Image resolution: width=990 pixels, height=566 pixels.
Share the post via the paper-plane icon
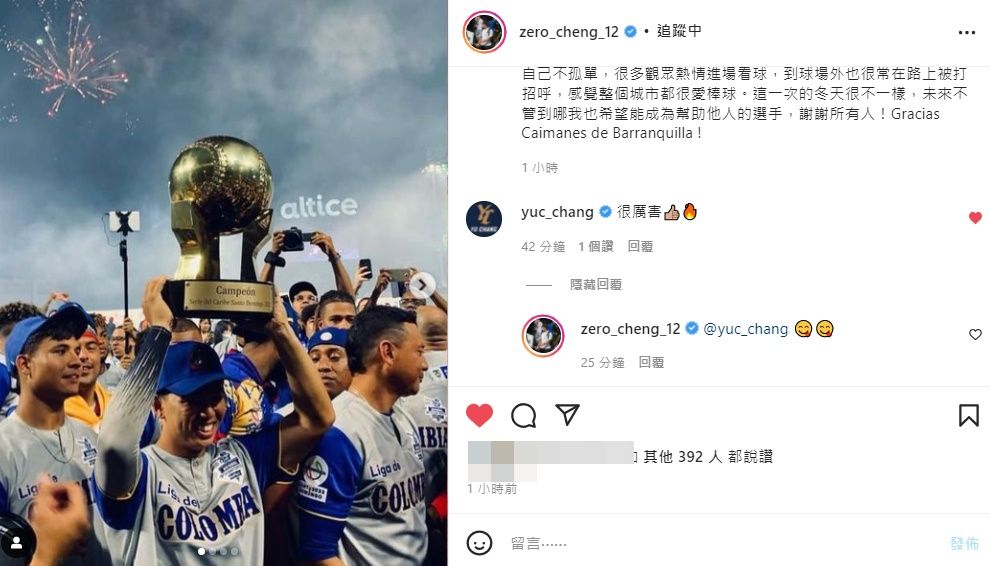point(567,415)
